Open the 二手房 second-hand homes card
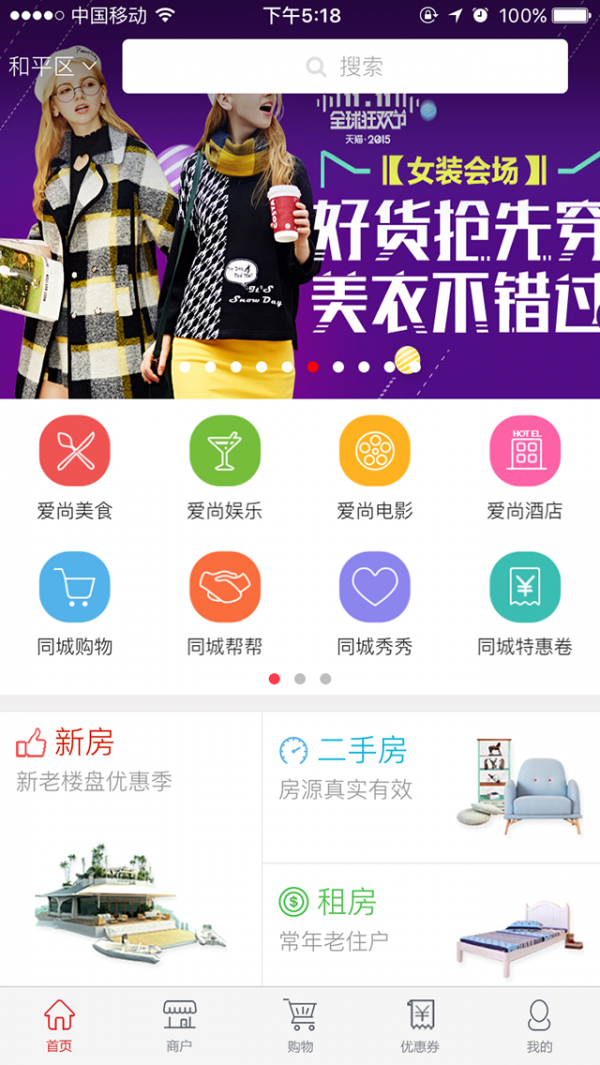 430,788
